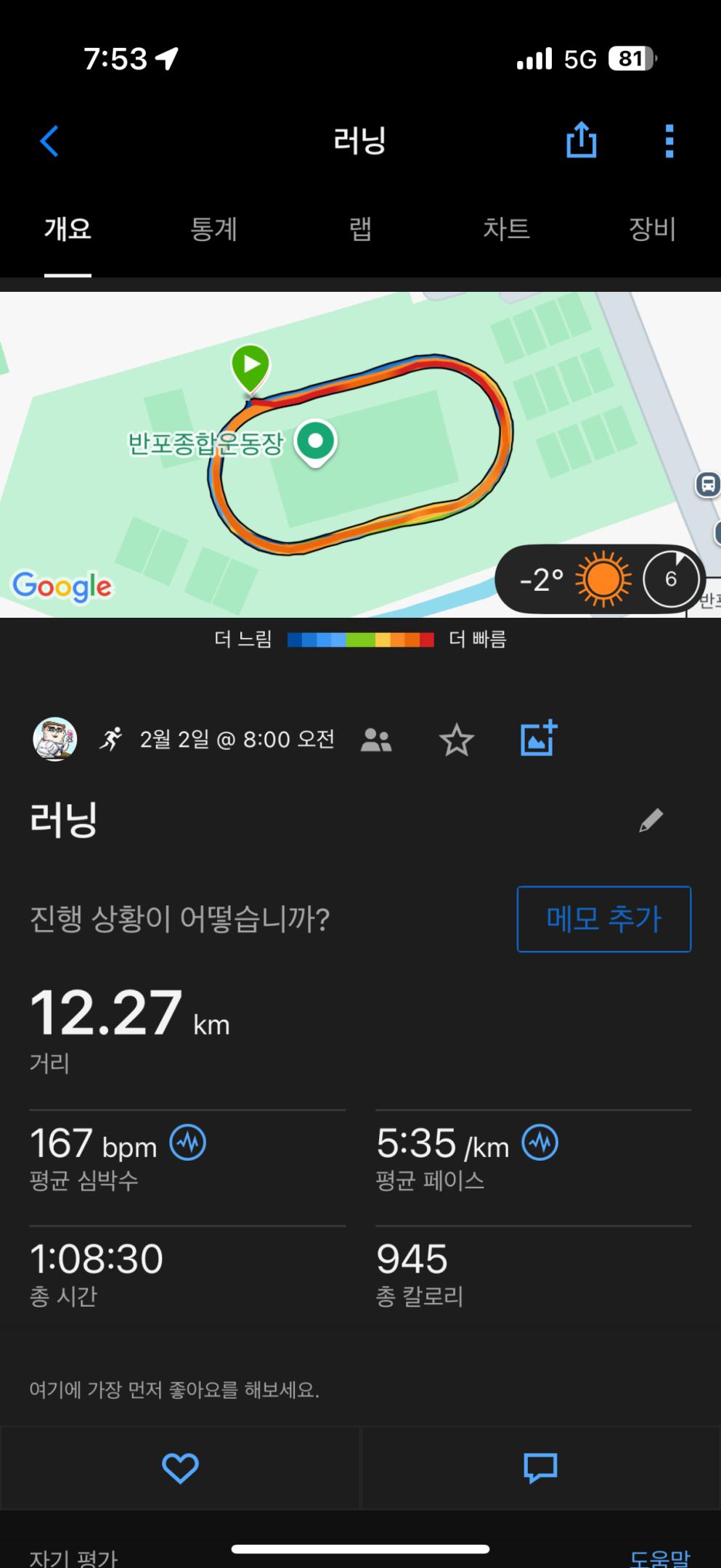Image resolution: width=721 pixels, height=1568 pixels.
Task: Mark this activity as a favorite
Action: pyautogui.click(x=457, y=740)
